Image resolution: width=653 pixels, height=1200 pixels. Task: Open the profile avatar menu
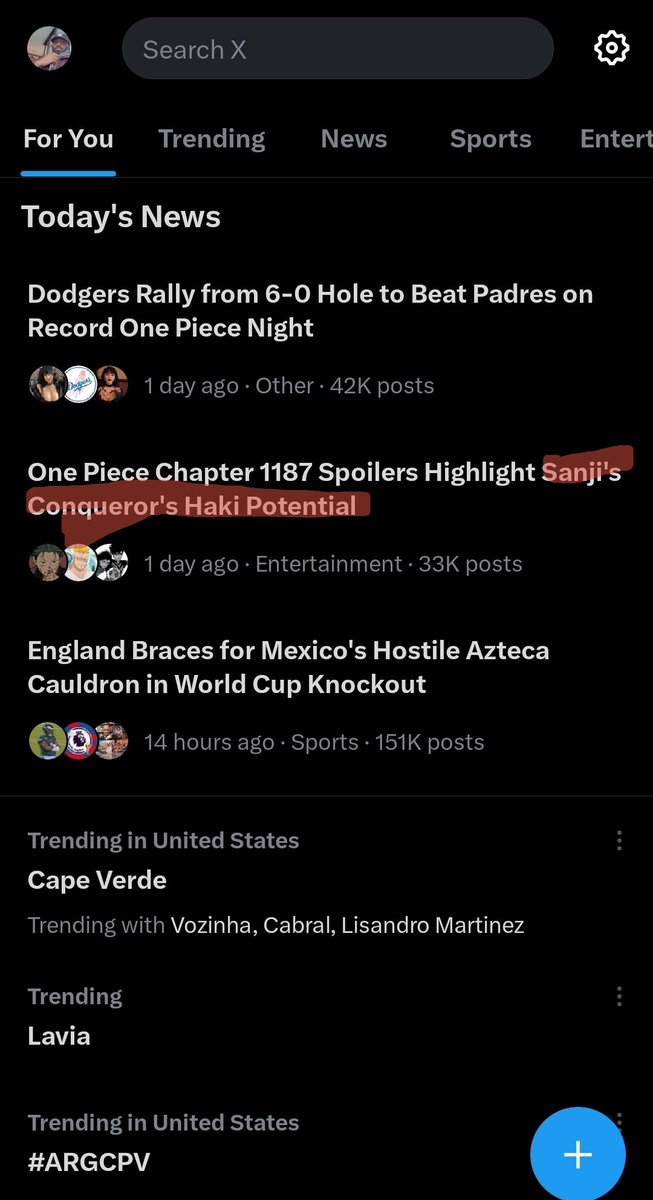(x=49, y=48)
